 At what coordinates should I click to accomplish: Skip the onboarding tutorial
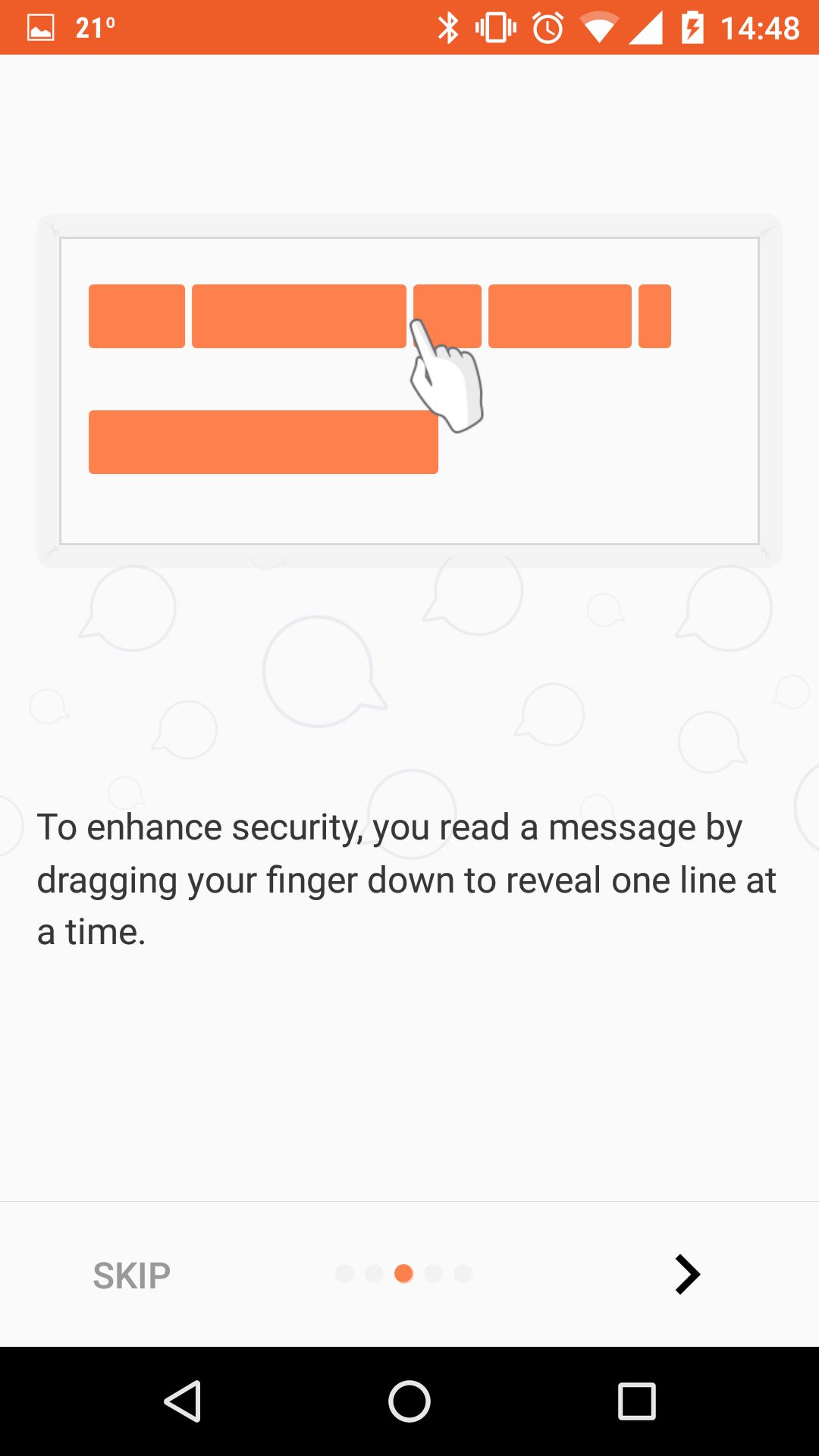[x=131, y=1276]
